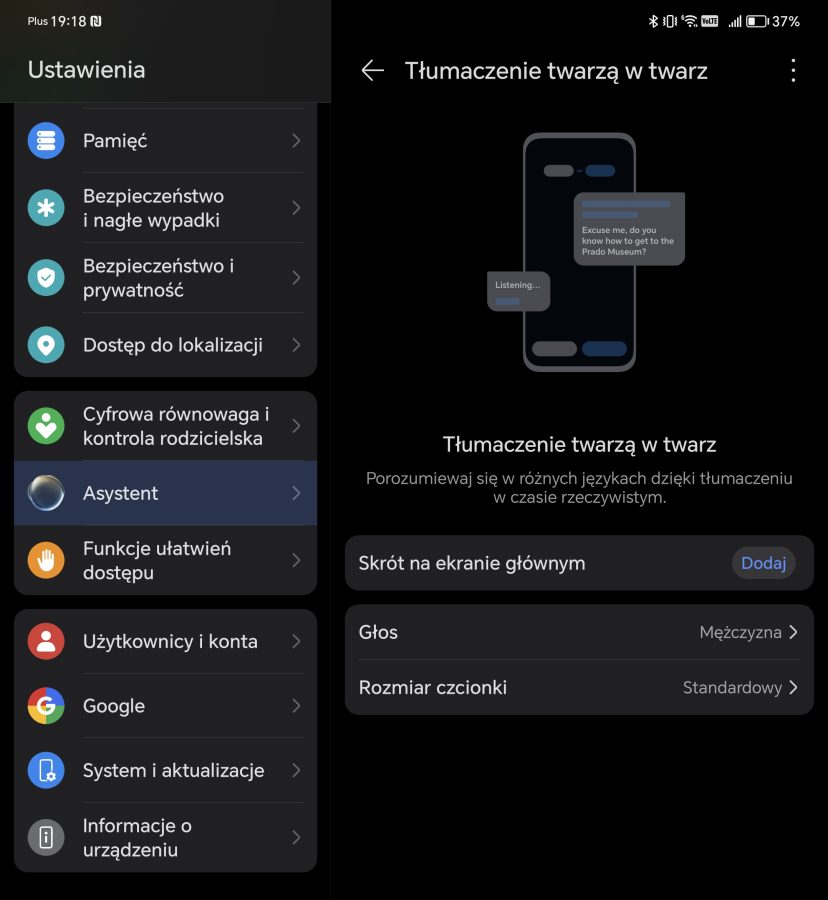The height and width of the screenshot is (900, 828).
Task: Open Google settings
Action: (x=165, y=706)
